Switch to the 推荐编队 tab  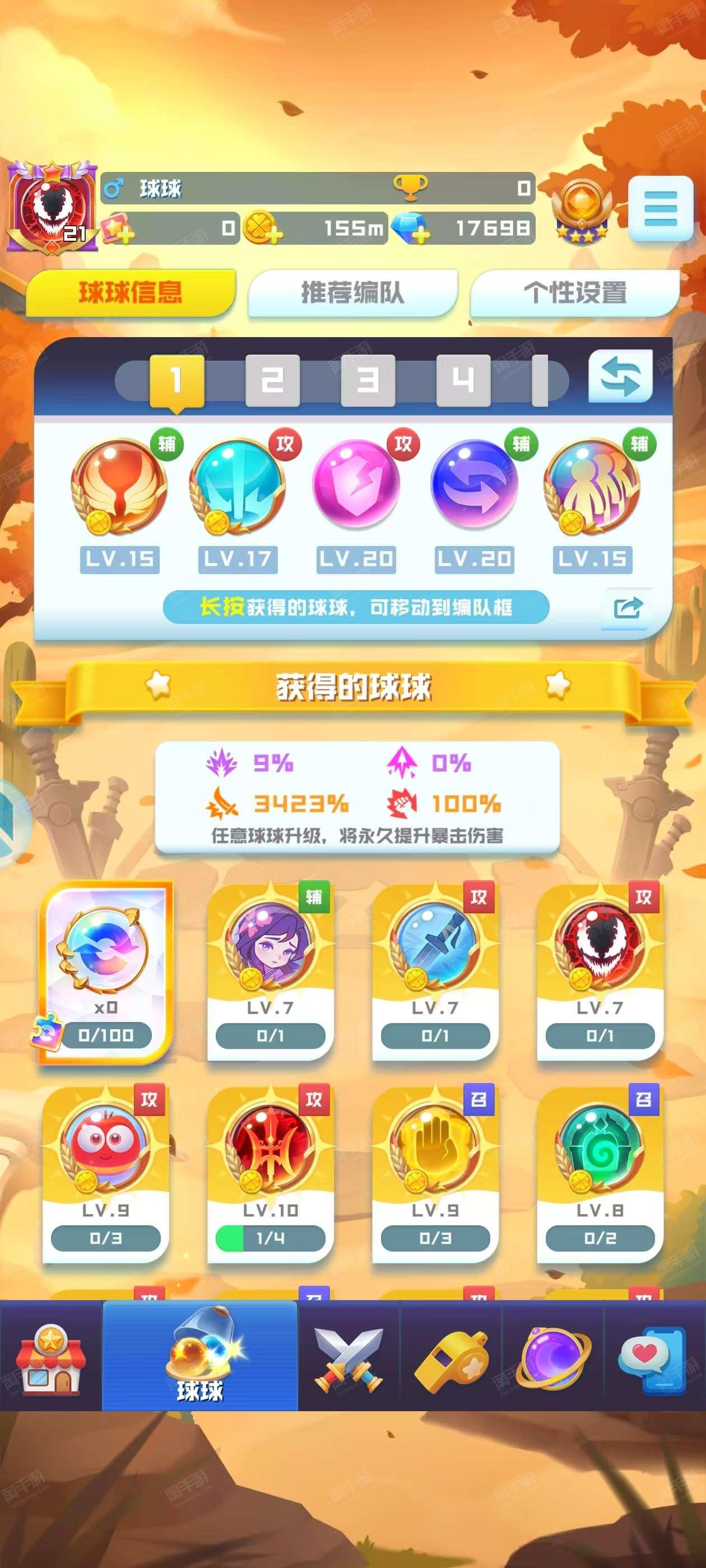(352, 293)
